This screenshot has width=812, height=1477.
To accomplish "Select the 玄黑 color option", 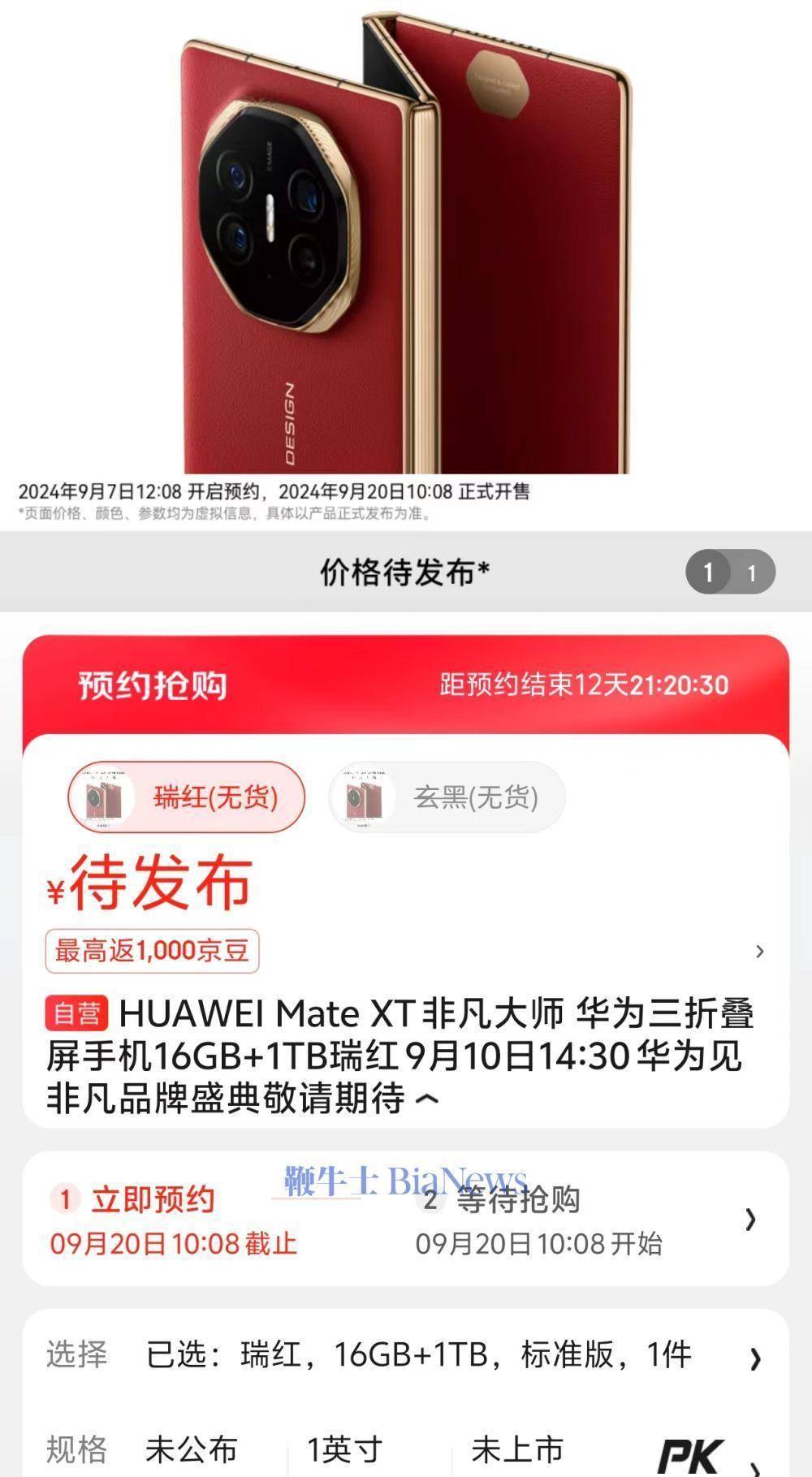I will point(447,797).
